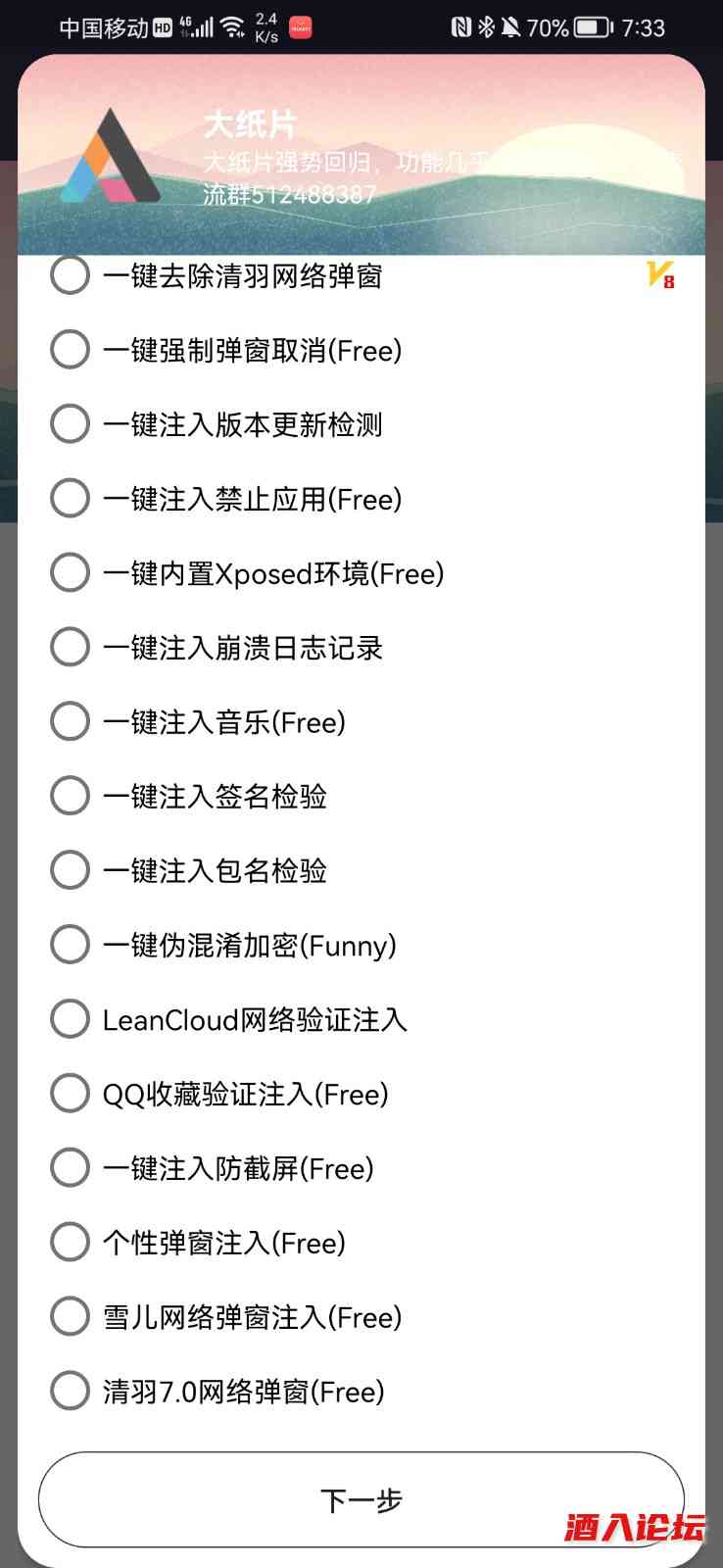Choose 一键注入版本更新检测
Screen dimensions: 723x1568
click(70, 424)
